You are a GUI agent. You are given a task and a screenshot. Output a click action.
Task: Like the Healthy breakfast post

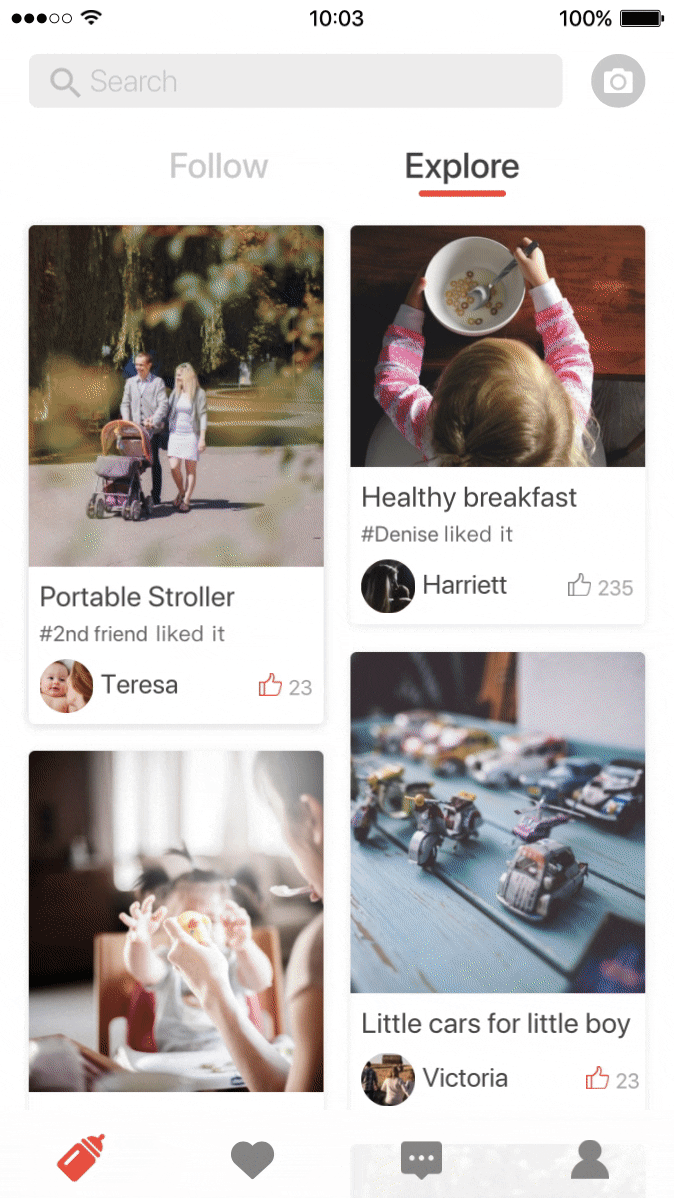pos(579,586)
